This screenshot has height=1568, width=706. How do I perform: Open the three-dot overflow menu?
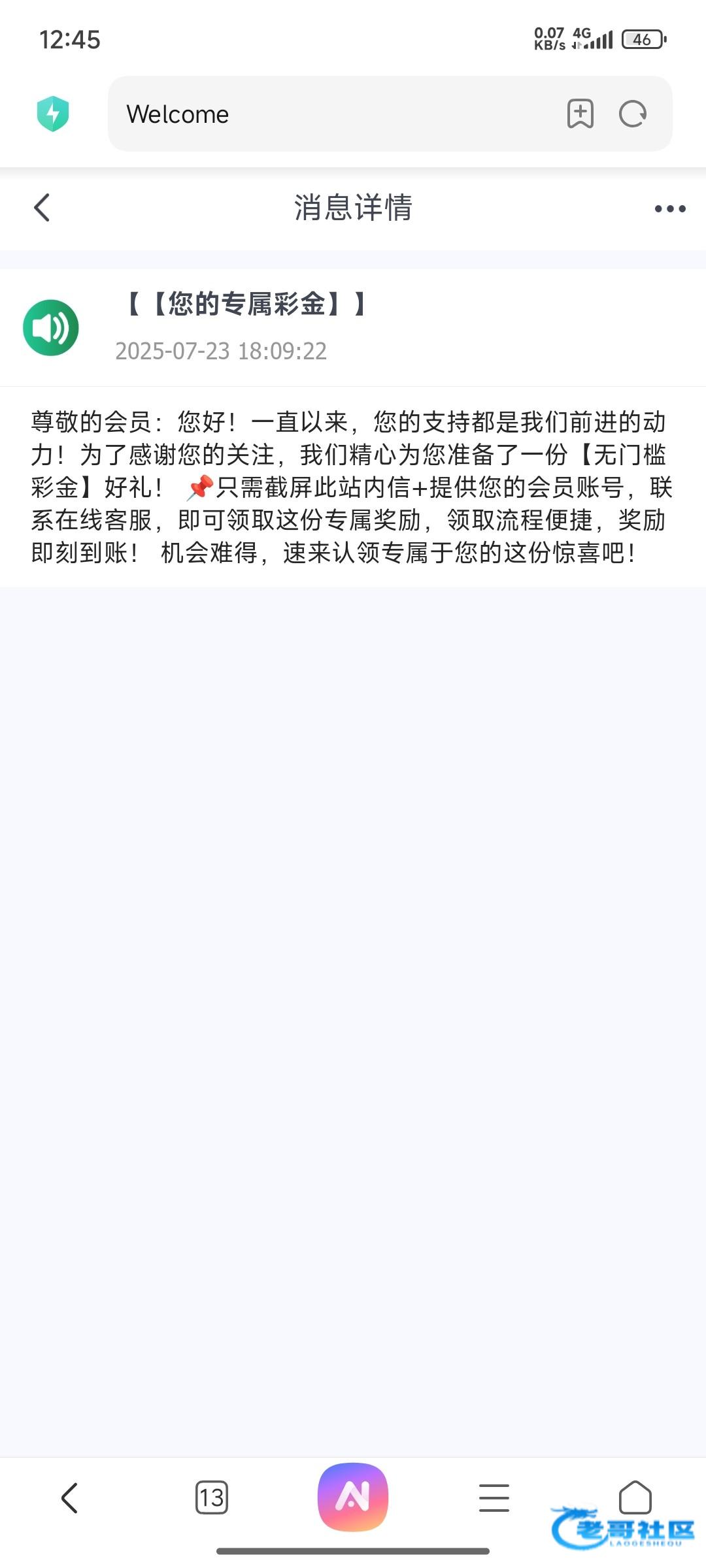[x=669, y=209]
